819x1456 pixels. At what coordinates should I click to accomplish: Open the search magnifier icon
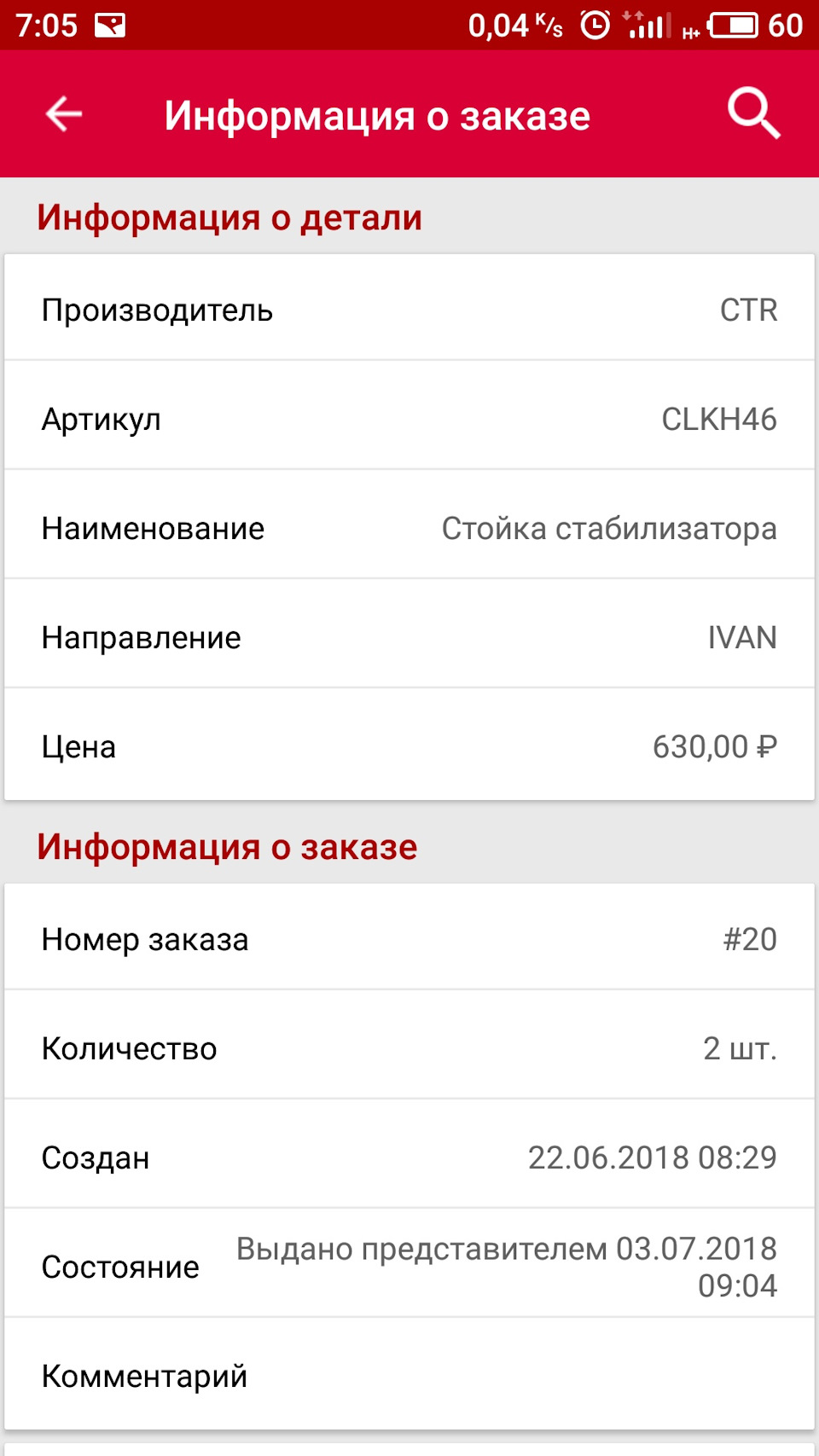(x=753, y=114)
